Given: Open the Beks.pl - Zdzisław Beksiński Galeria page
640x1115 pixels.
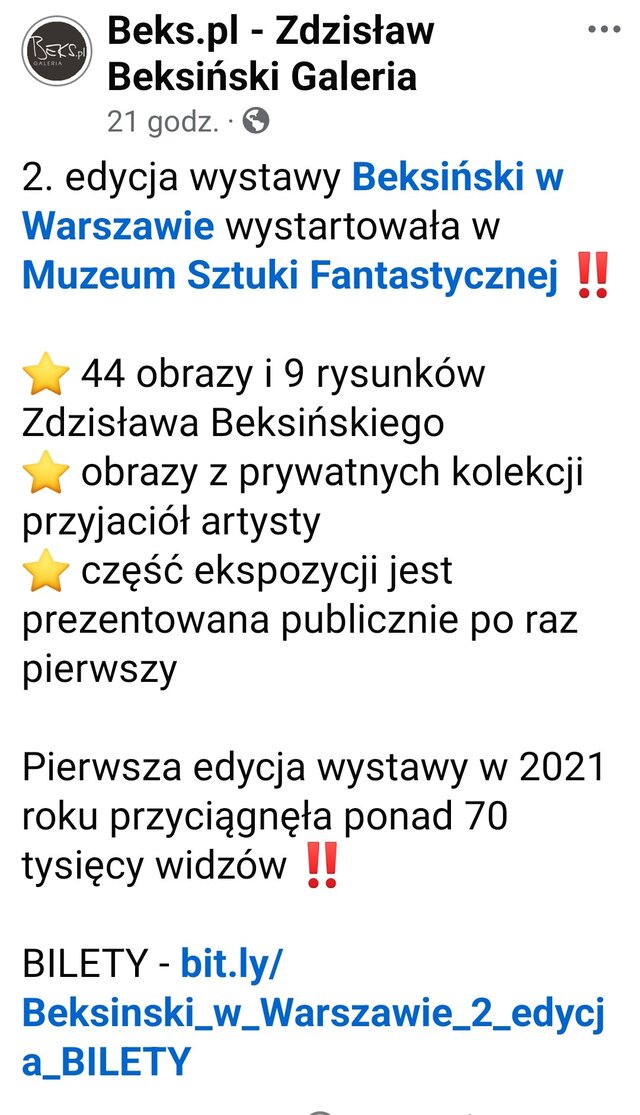Looking at the screenshot, I should pos(270,53).
